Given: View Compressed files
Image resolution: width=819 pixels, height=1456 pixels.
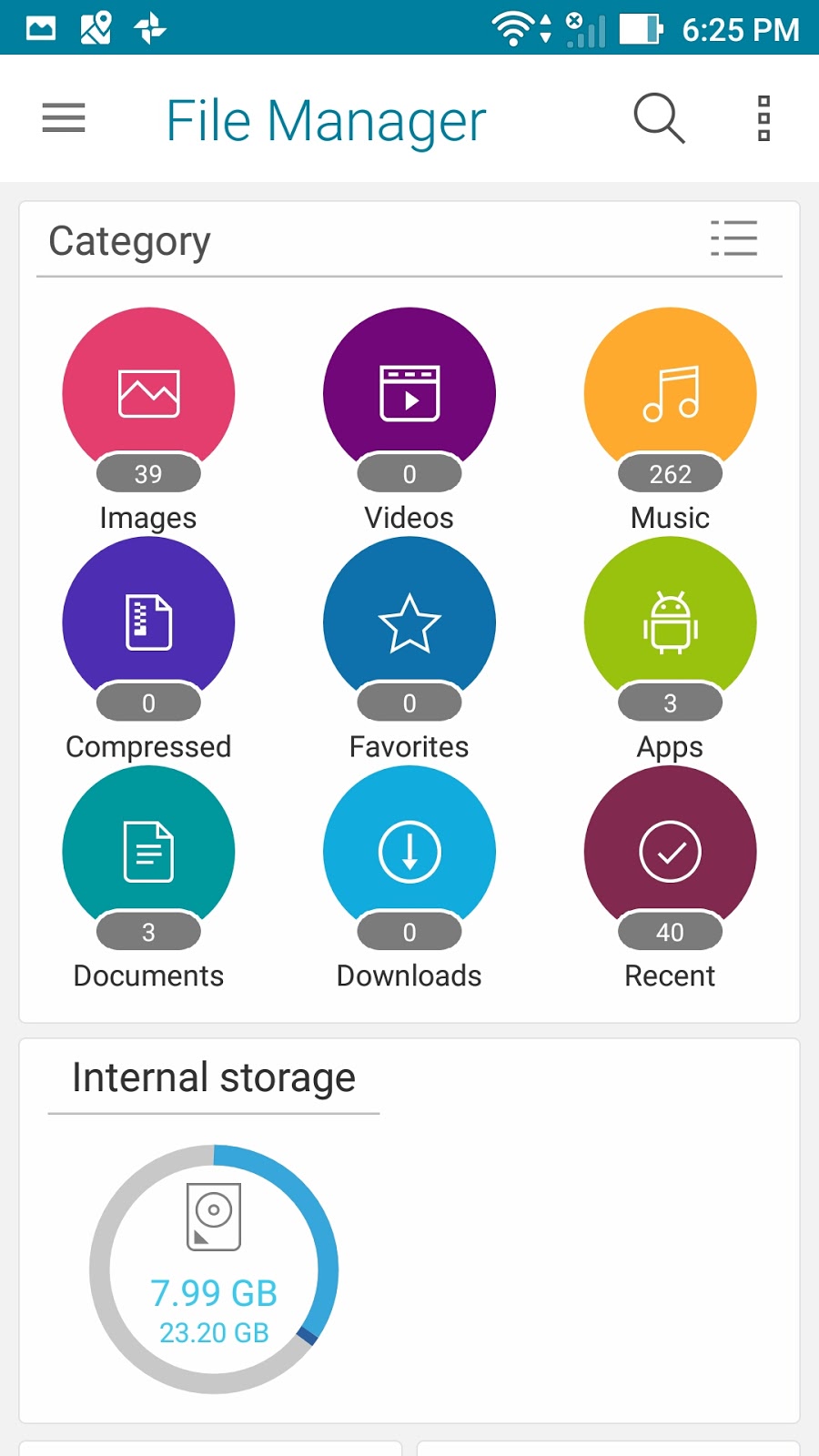Looking at the screenshot, I should tap(148, 623).
